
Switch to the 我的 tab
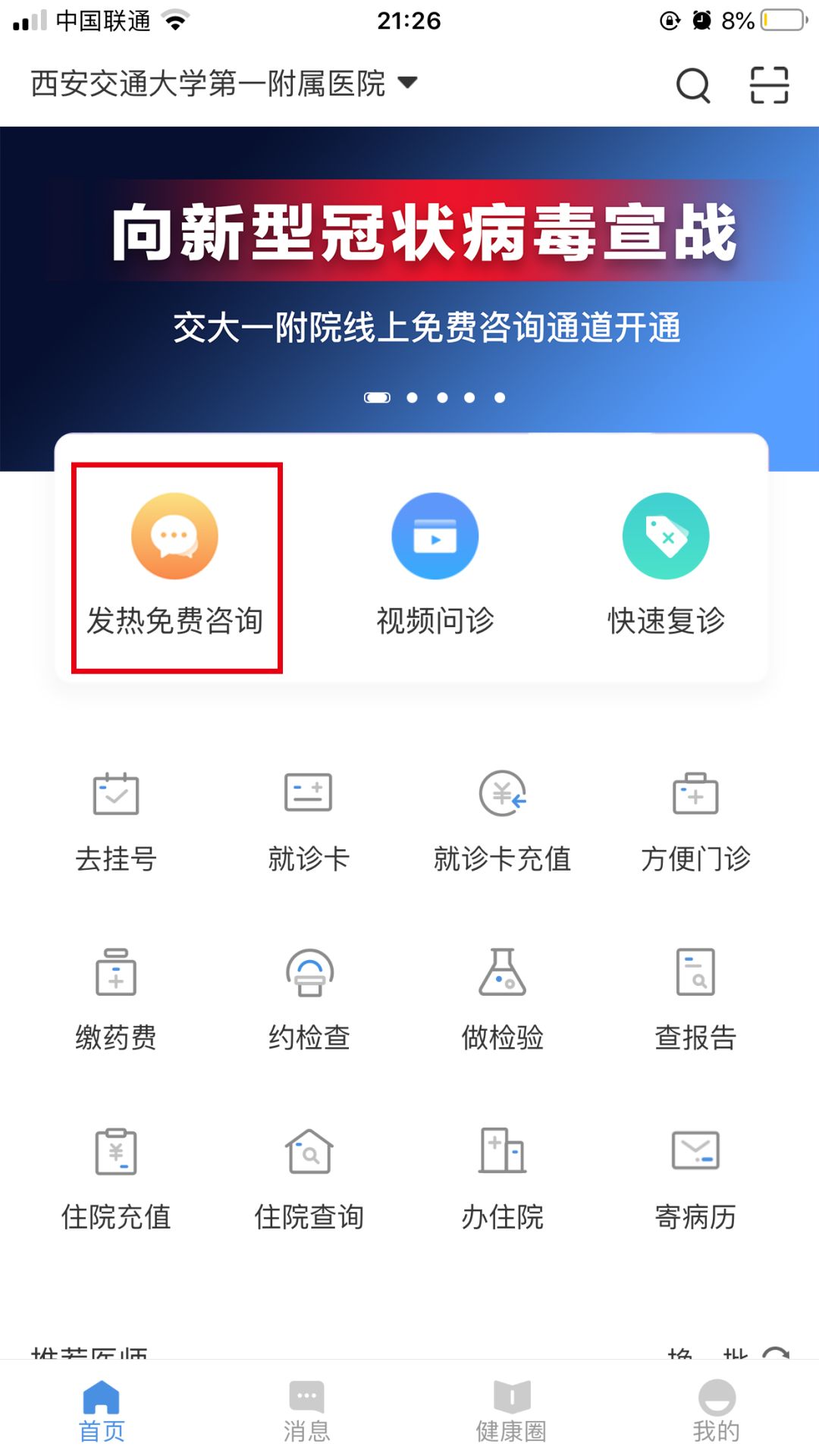[x=716, y=1410]
